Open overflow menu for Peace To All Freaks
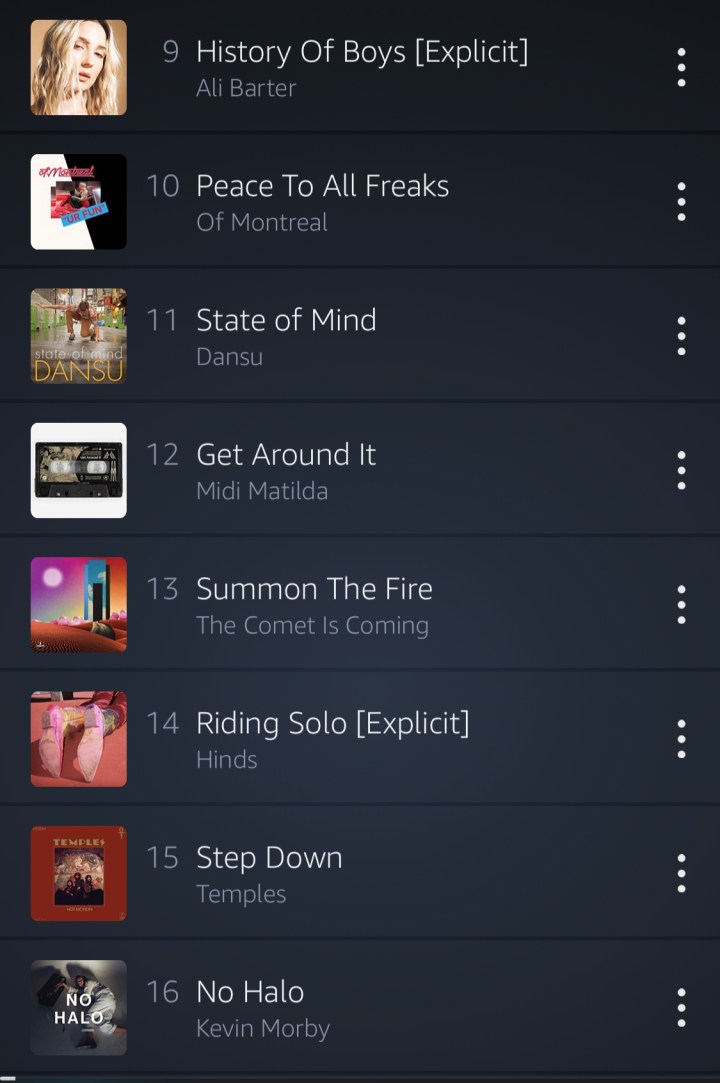The image size is (720, 1083). (x=681, y=201)
